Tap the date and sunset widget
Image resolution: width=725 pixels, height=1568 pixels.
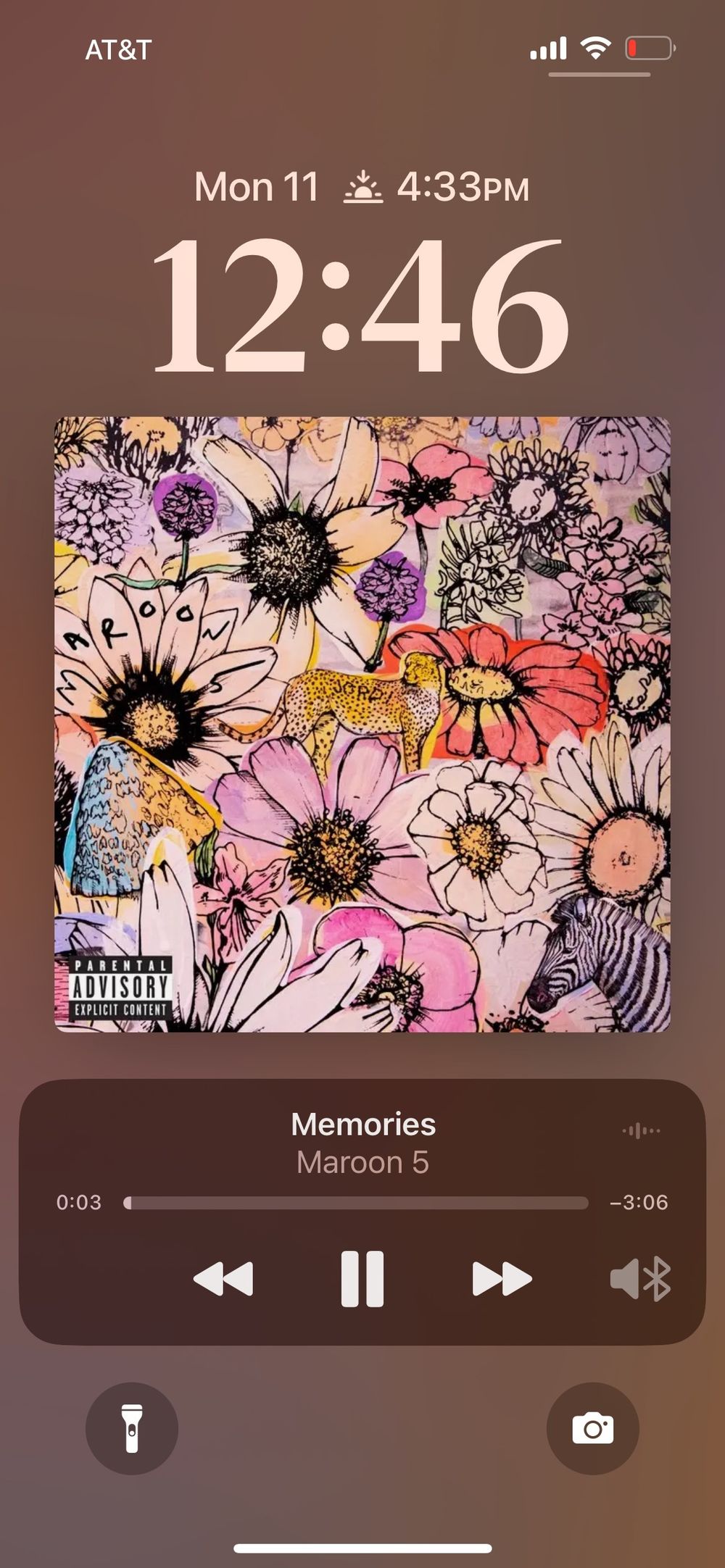(x=362, y=187)
